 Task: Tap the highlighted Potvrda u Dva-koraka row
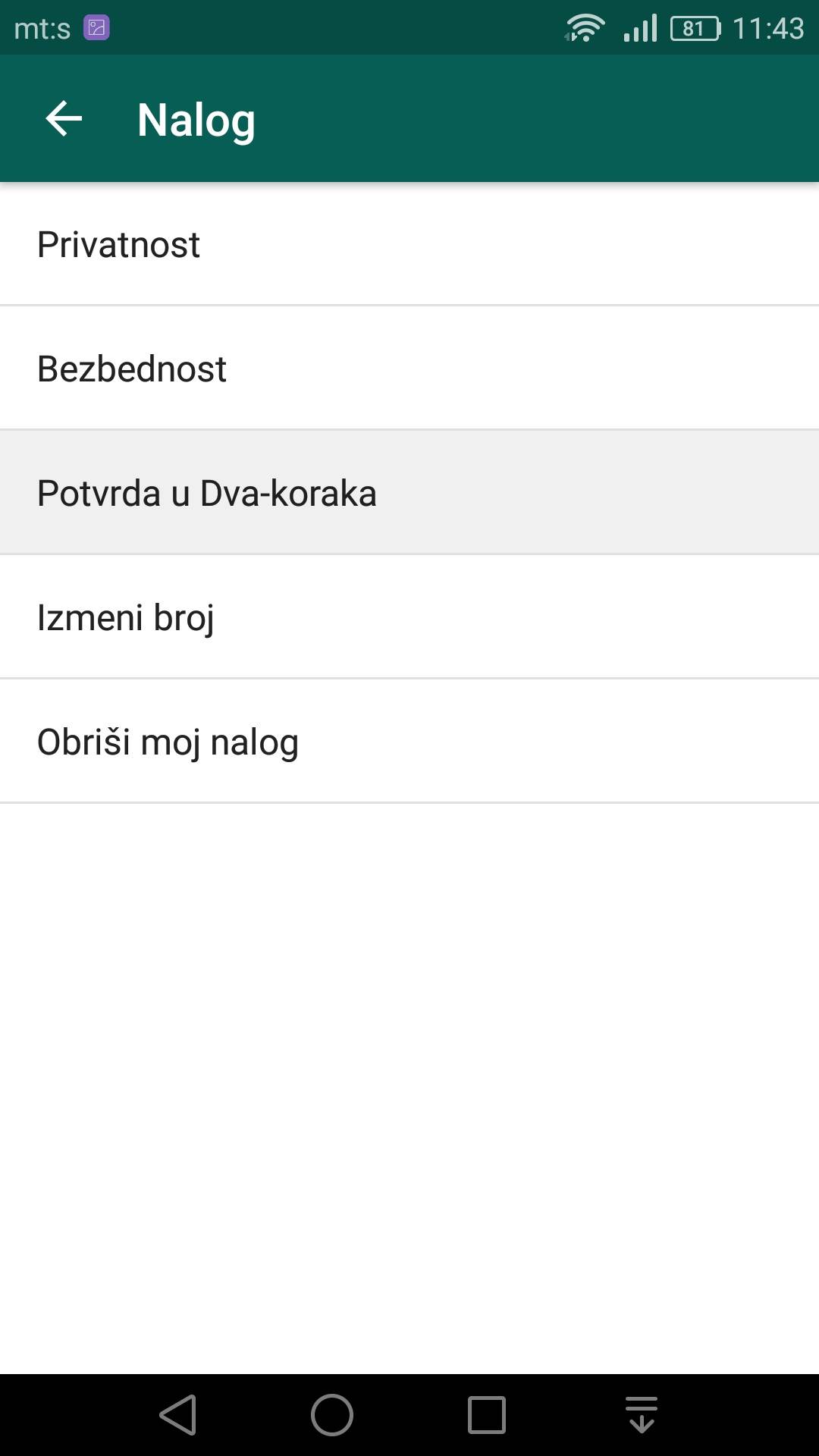tap(409, 493)
